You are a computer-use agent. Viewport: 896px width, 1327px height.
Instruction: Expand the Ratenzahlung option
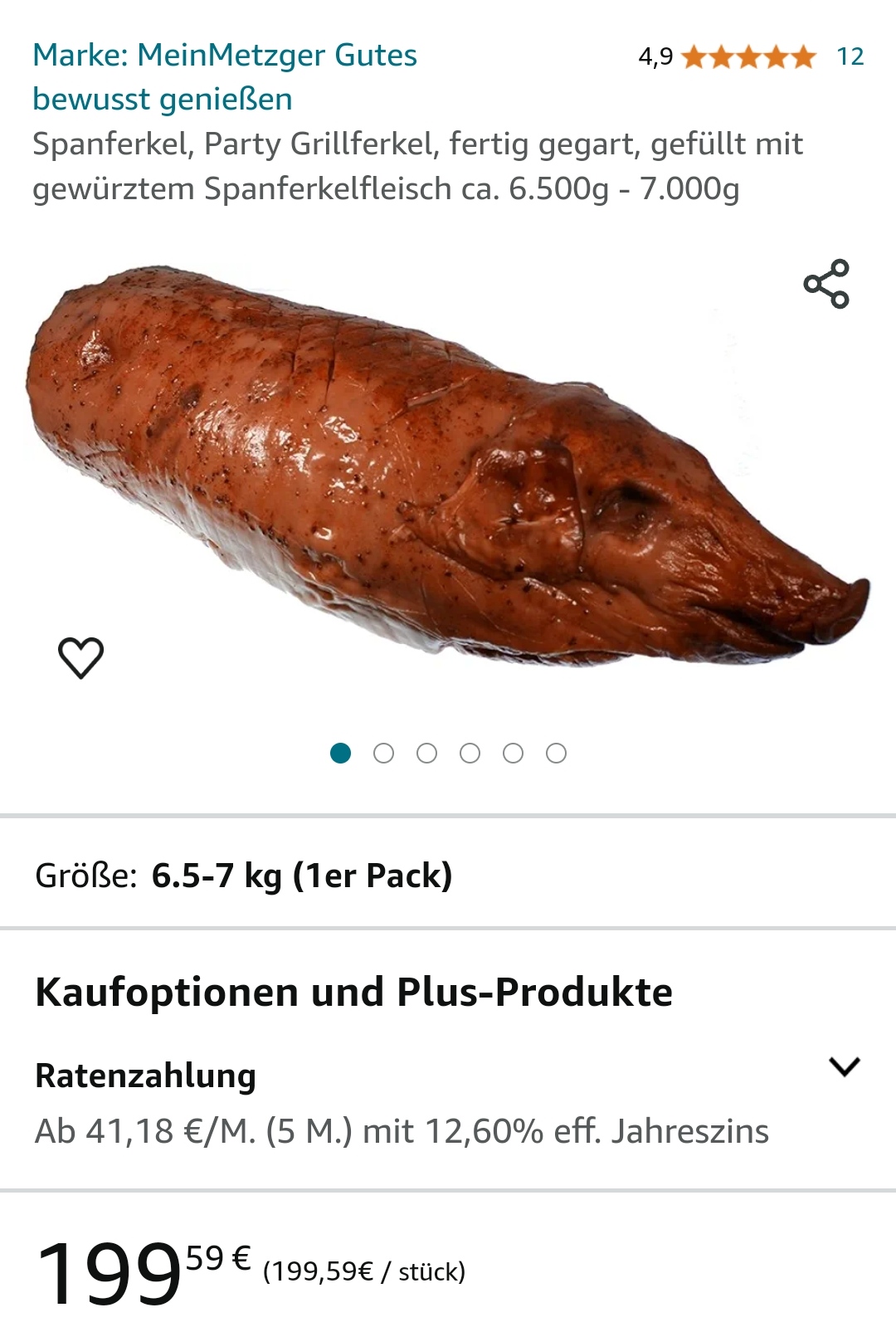coord(845,1066)
